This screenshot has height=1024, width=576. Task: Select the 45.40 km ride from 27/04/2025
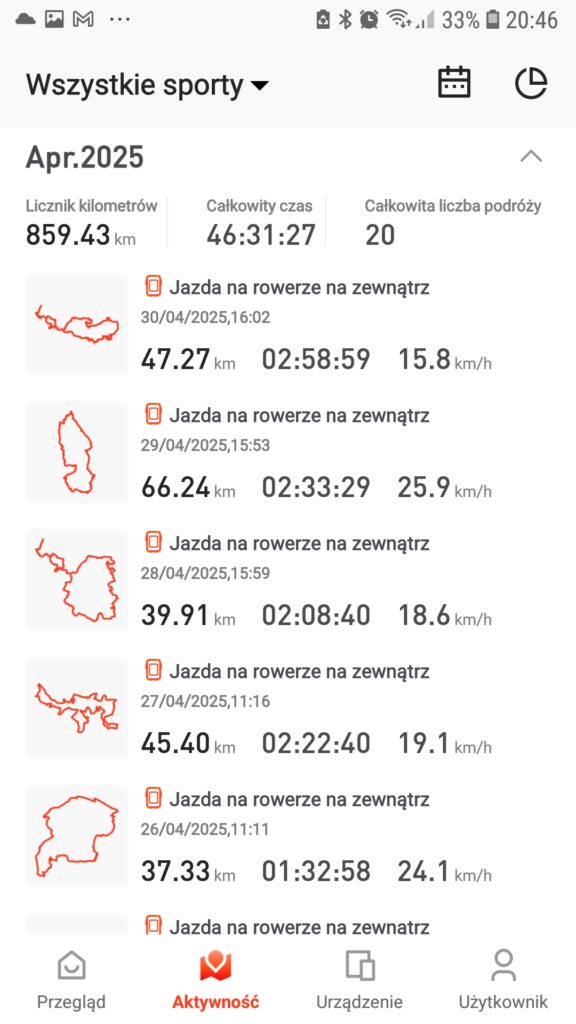(x=288, y=709)
